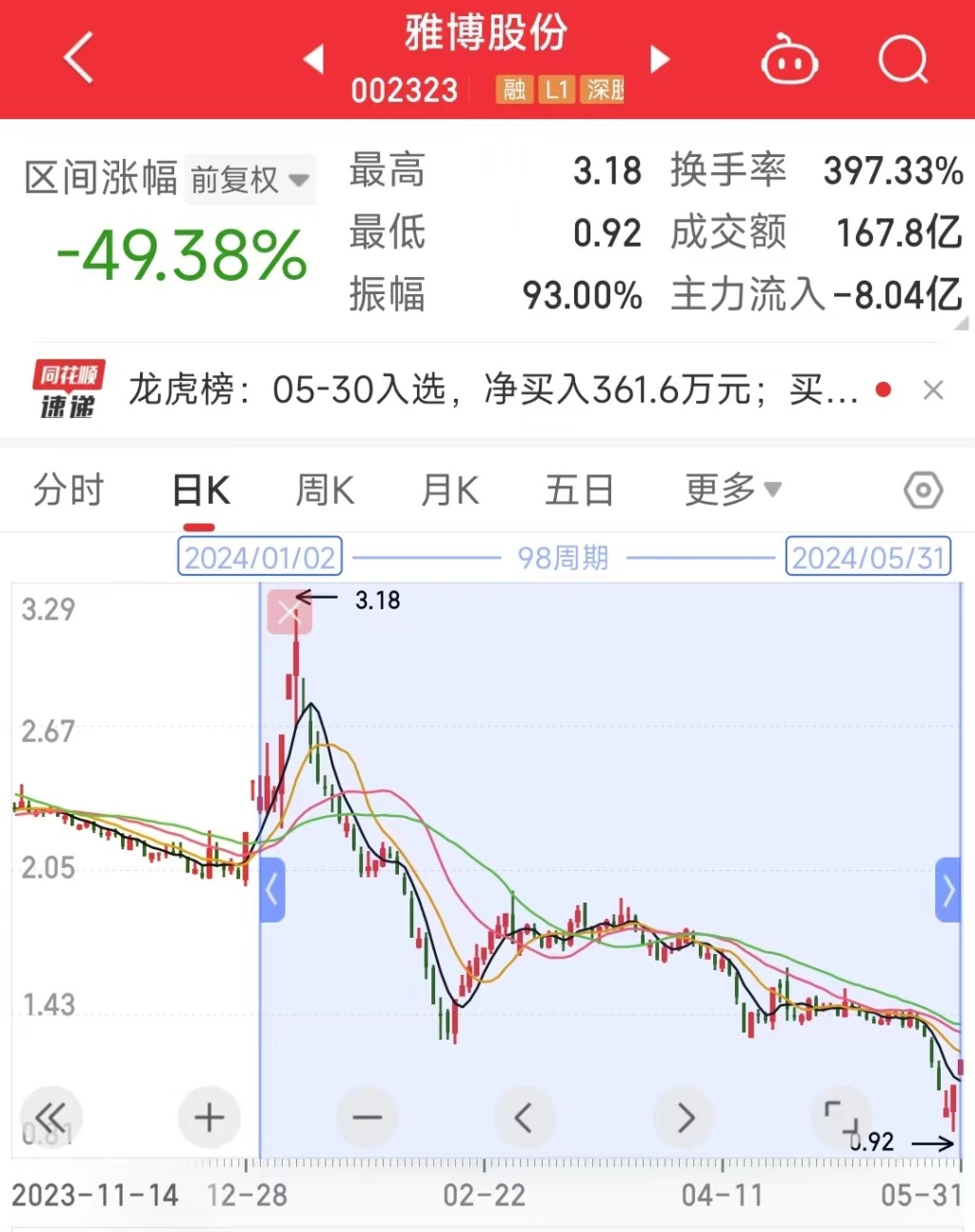Open the robot assistant icon

[789, 61]
